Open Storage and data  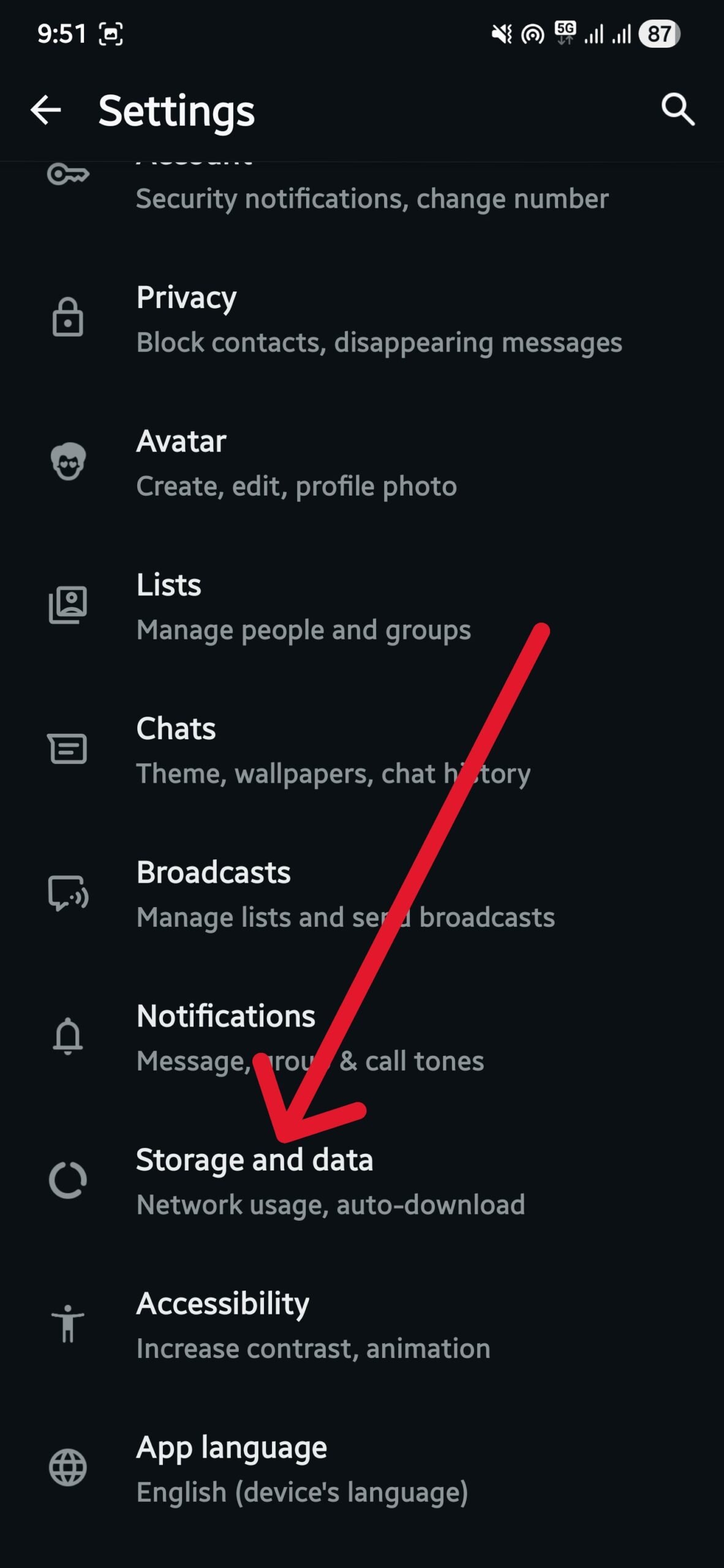[361, 1182]
